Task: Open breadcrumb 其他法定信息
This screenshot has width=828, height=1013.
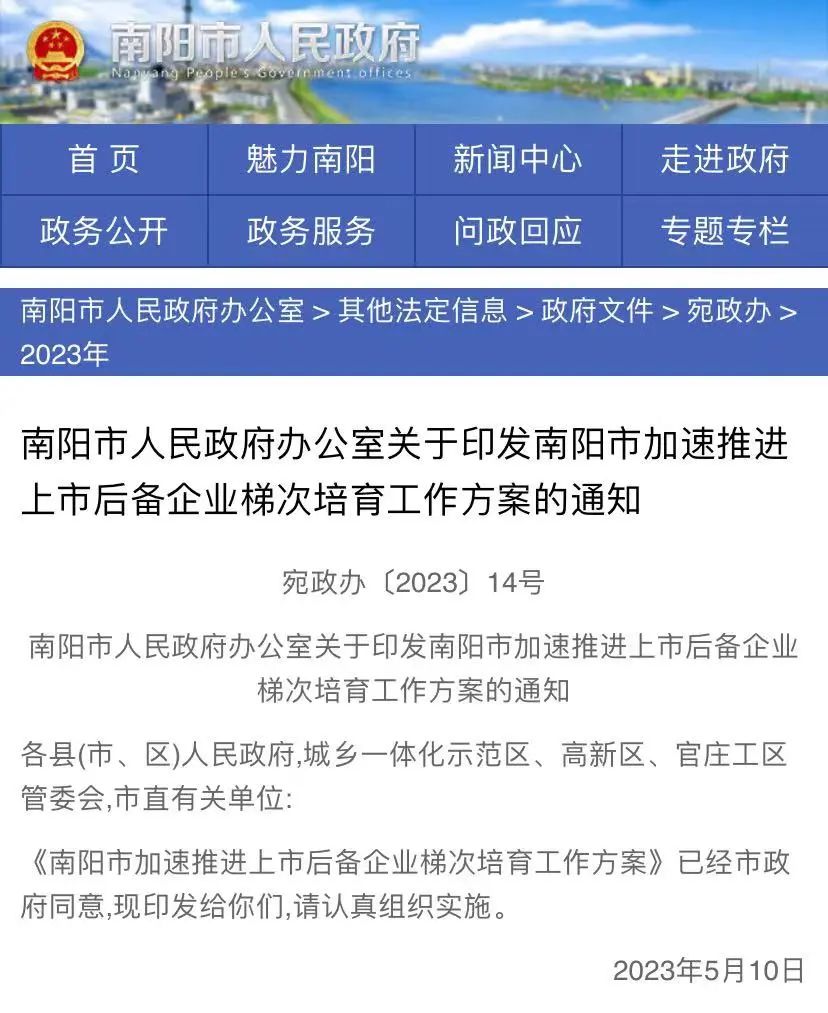Action: coord(423,311)
